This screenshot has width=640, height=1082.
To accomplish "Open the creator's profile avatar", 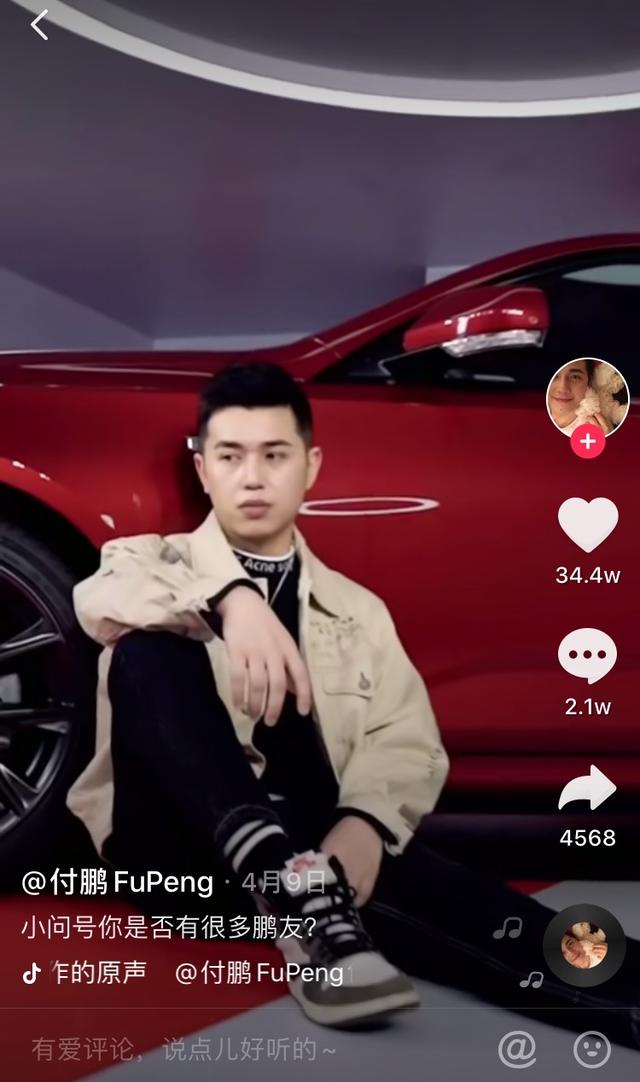I will tap(587, 397).
